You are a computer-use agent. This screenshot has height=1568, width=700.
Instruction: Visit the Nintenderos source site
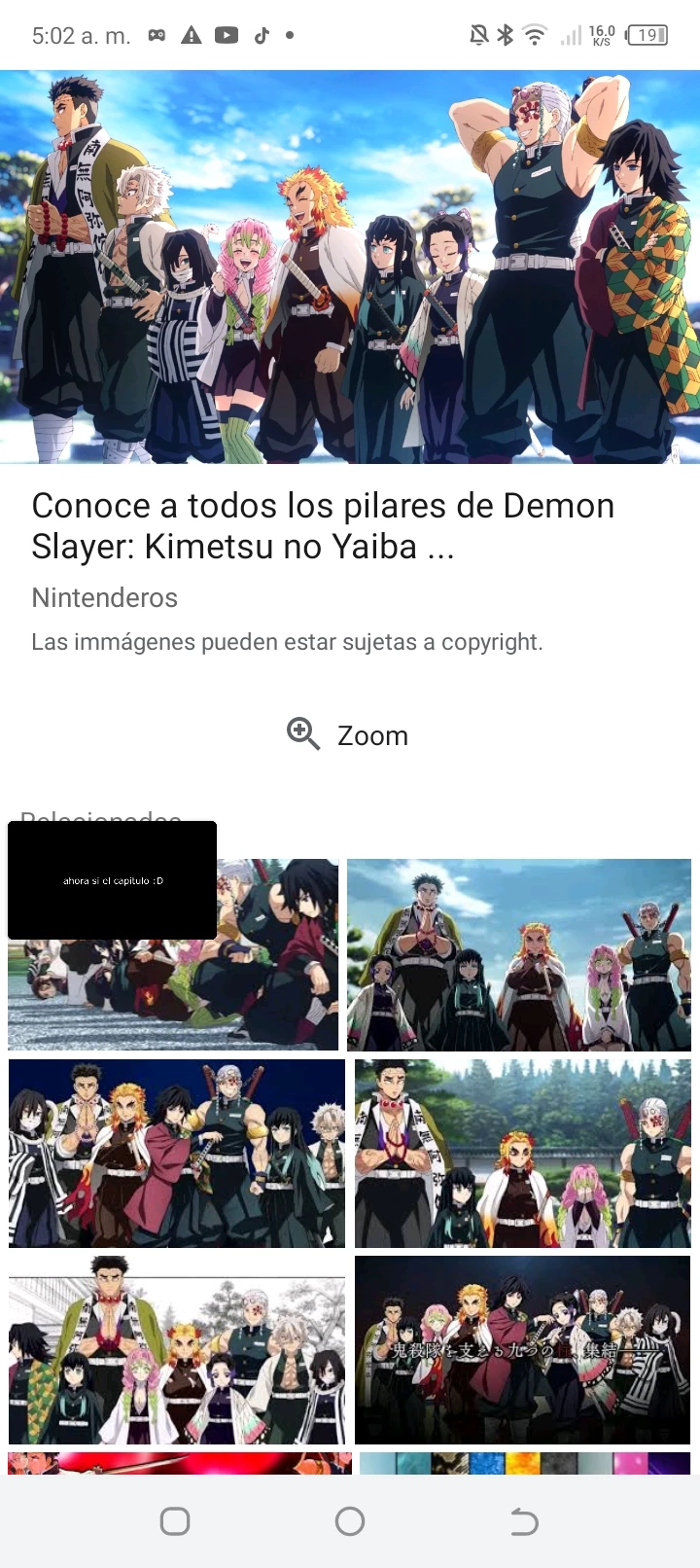click(x=105, y=597)
